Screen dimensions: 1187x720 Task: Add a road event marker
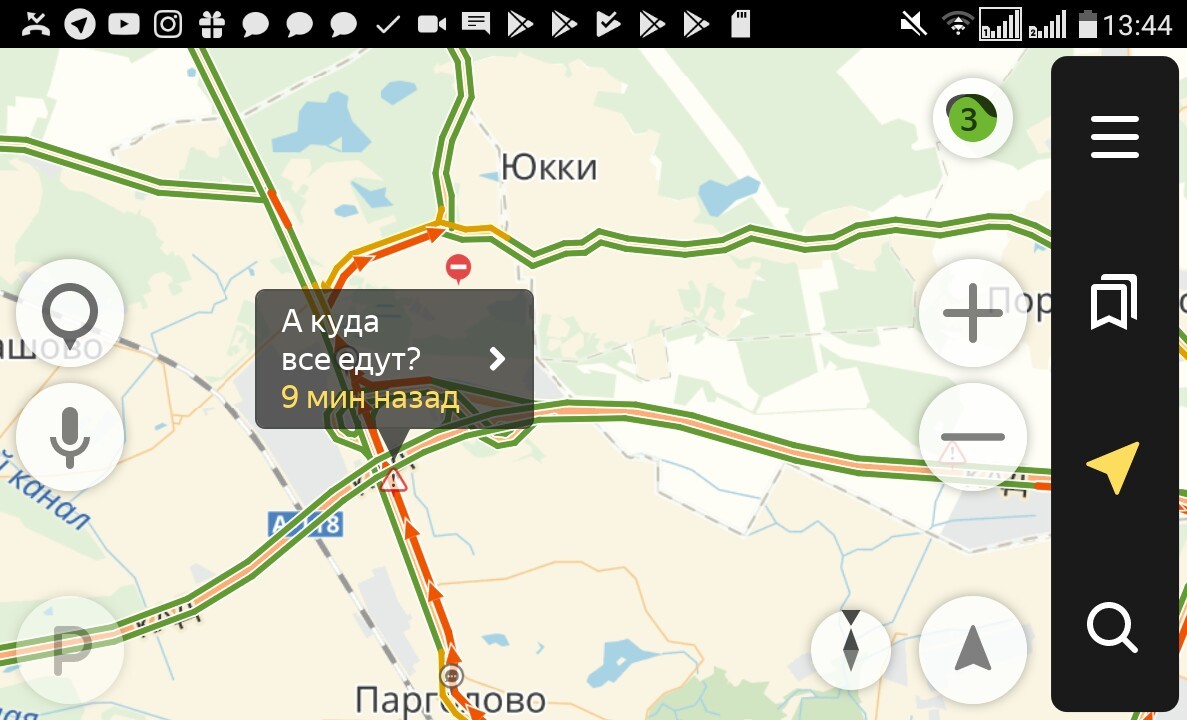click(70, 313)
